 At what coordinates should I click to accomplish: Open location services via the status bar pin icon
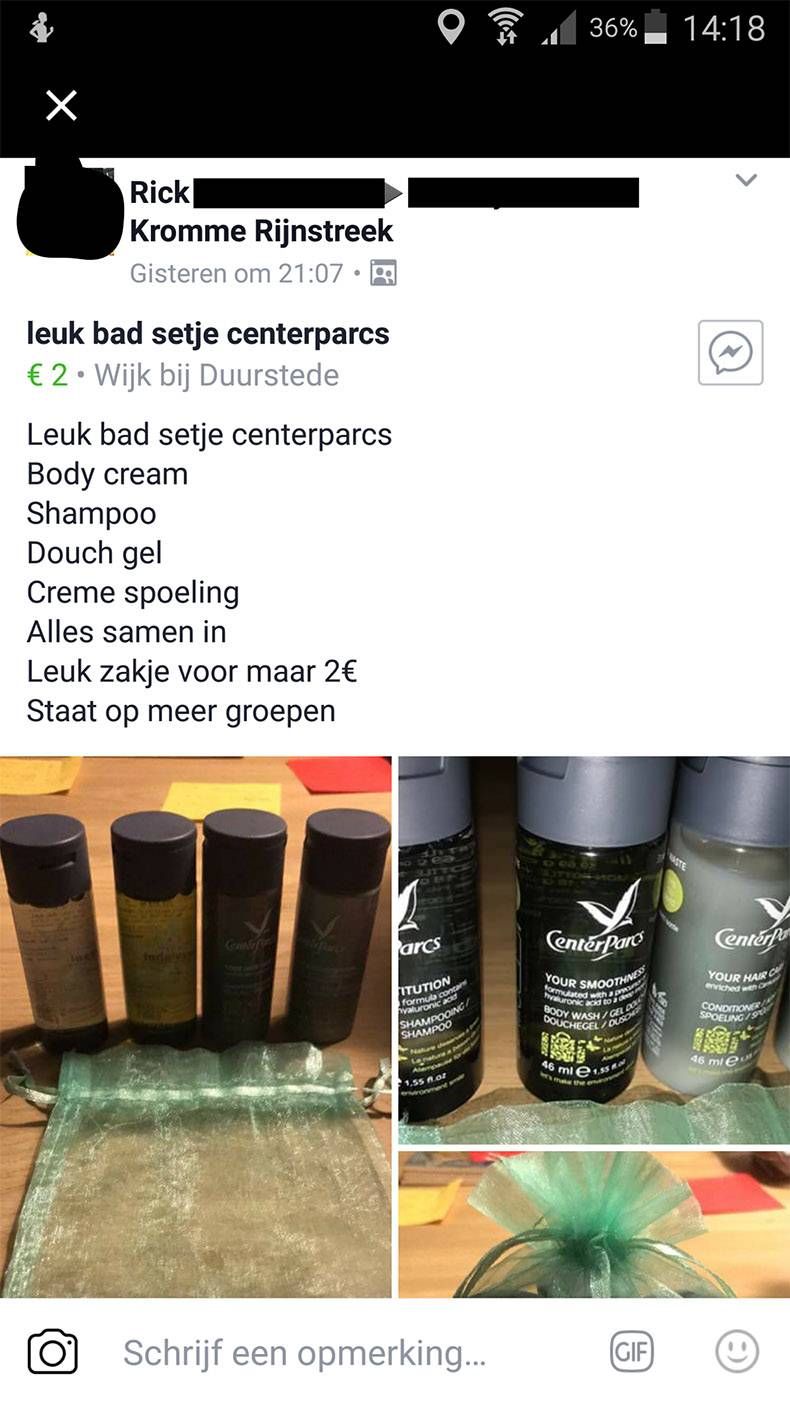click(x=451, y=31)
